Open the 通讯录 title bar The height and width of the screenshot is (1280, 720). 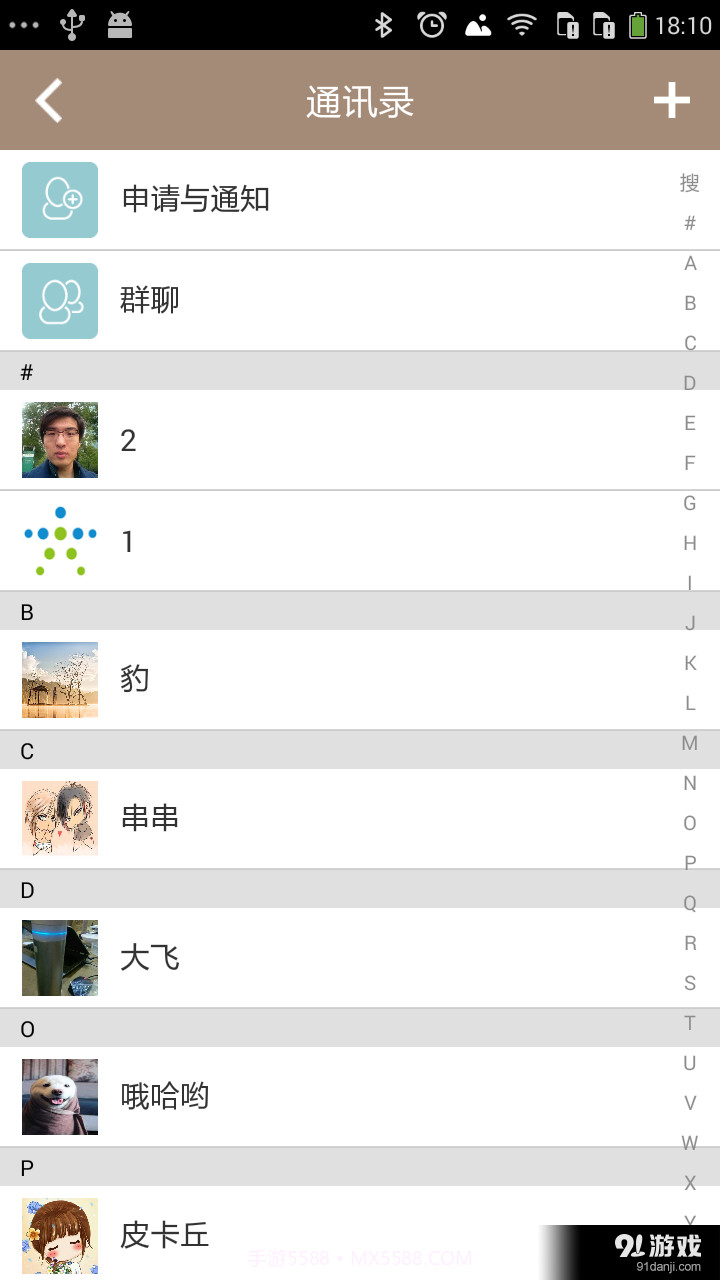tap(360, 100)
